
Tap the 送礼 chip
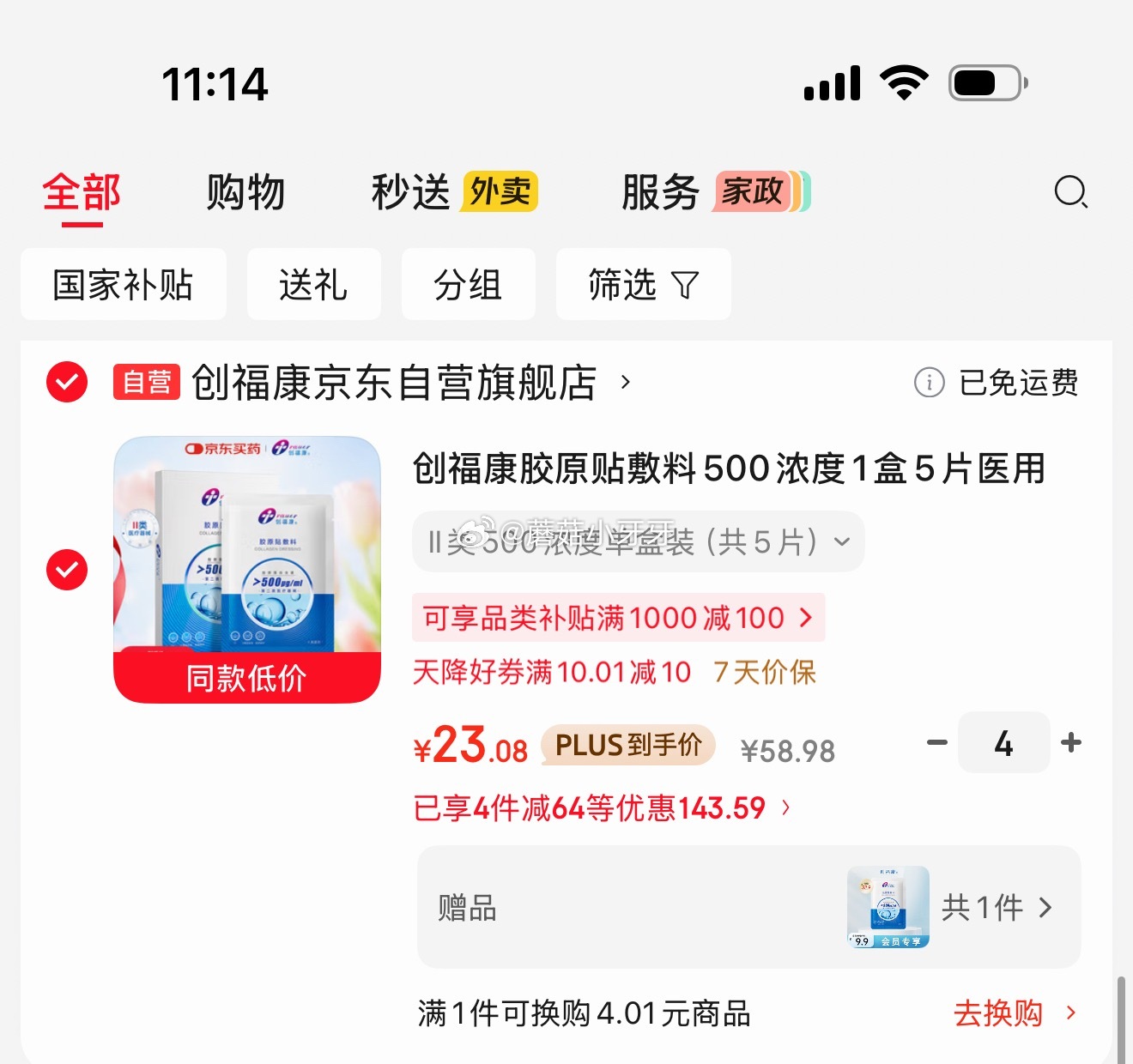point(313,284)
